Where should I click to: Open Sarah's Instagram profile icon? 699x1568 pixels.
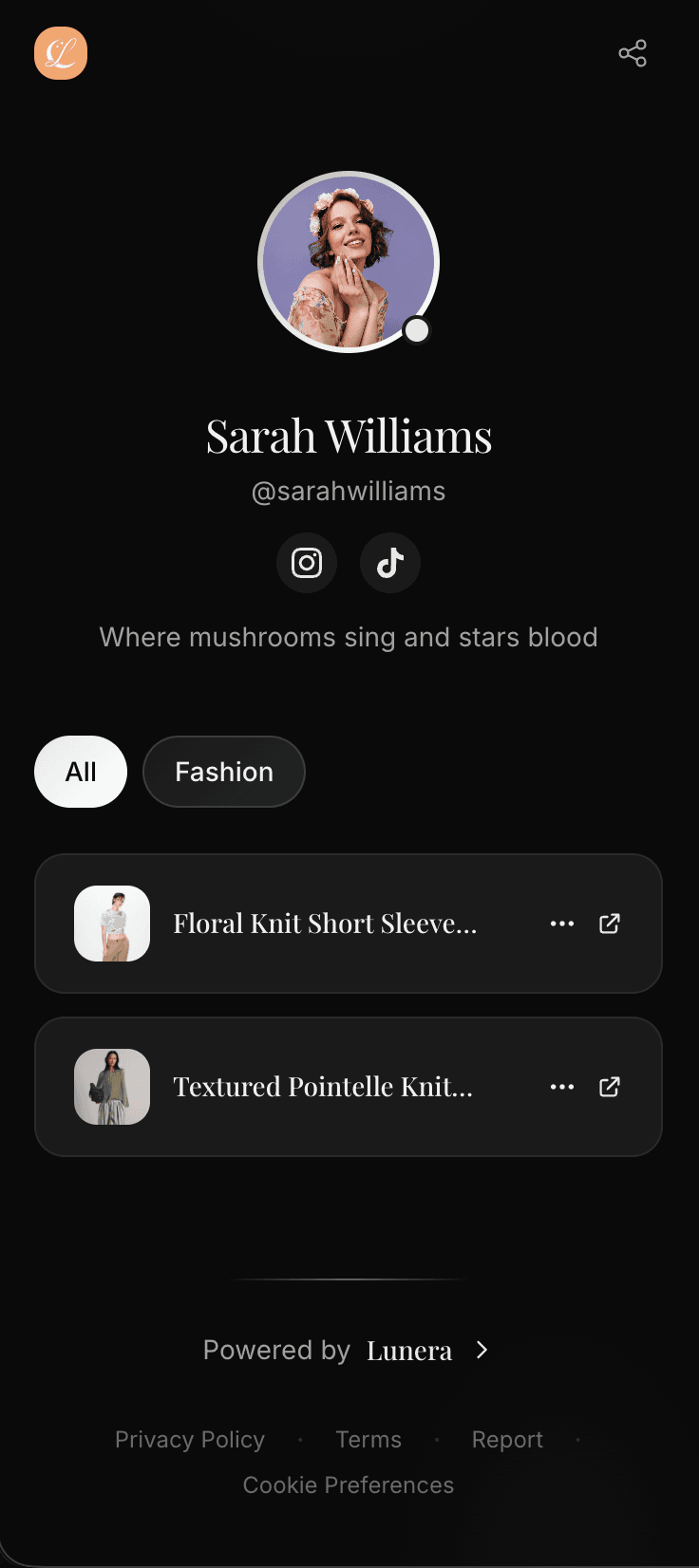(306, 563)
